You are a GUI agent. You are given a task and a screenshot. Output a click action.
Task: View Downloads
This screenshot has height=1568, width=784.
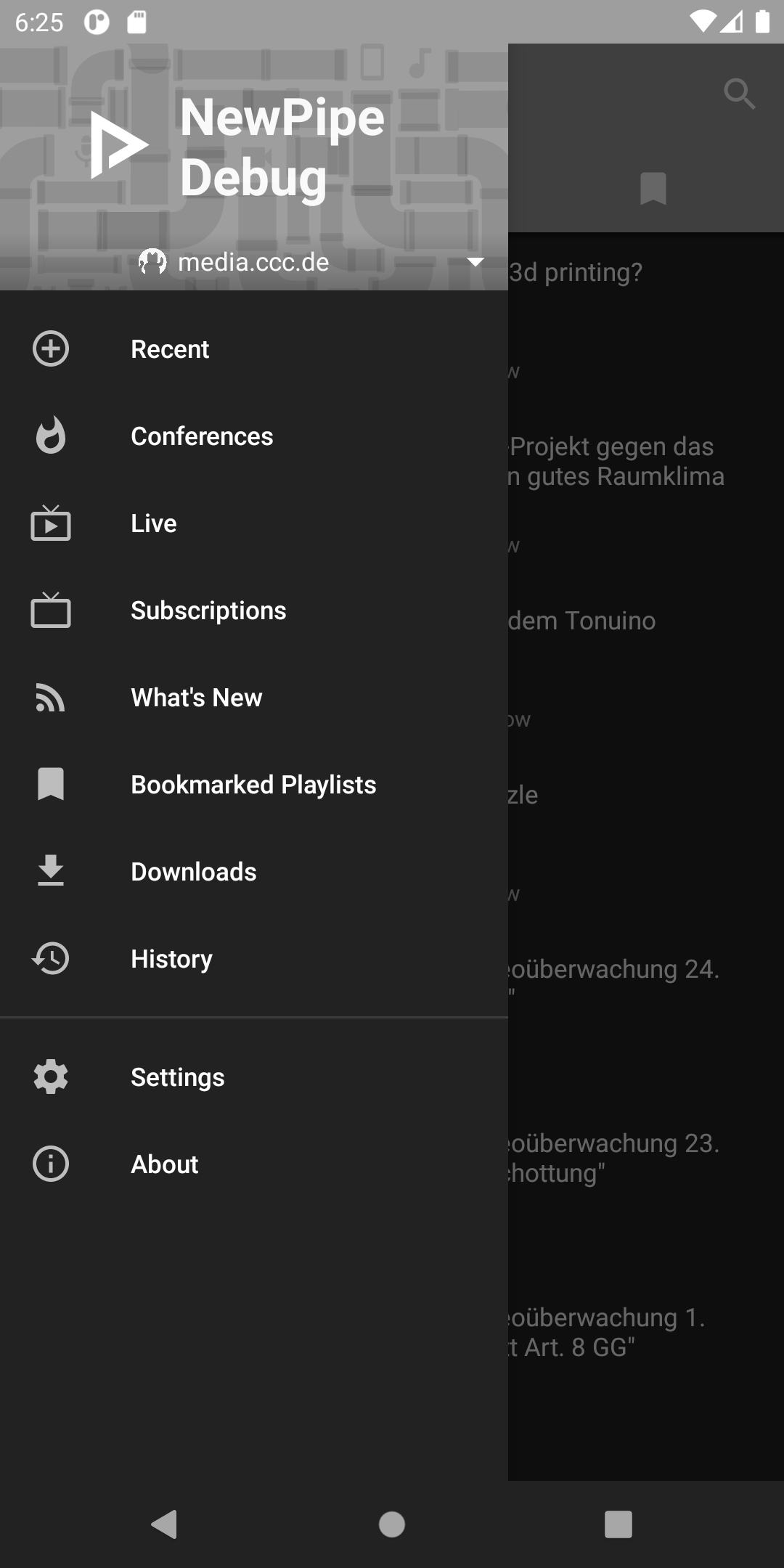254,871
